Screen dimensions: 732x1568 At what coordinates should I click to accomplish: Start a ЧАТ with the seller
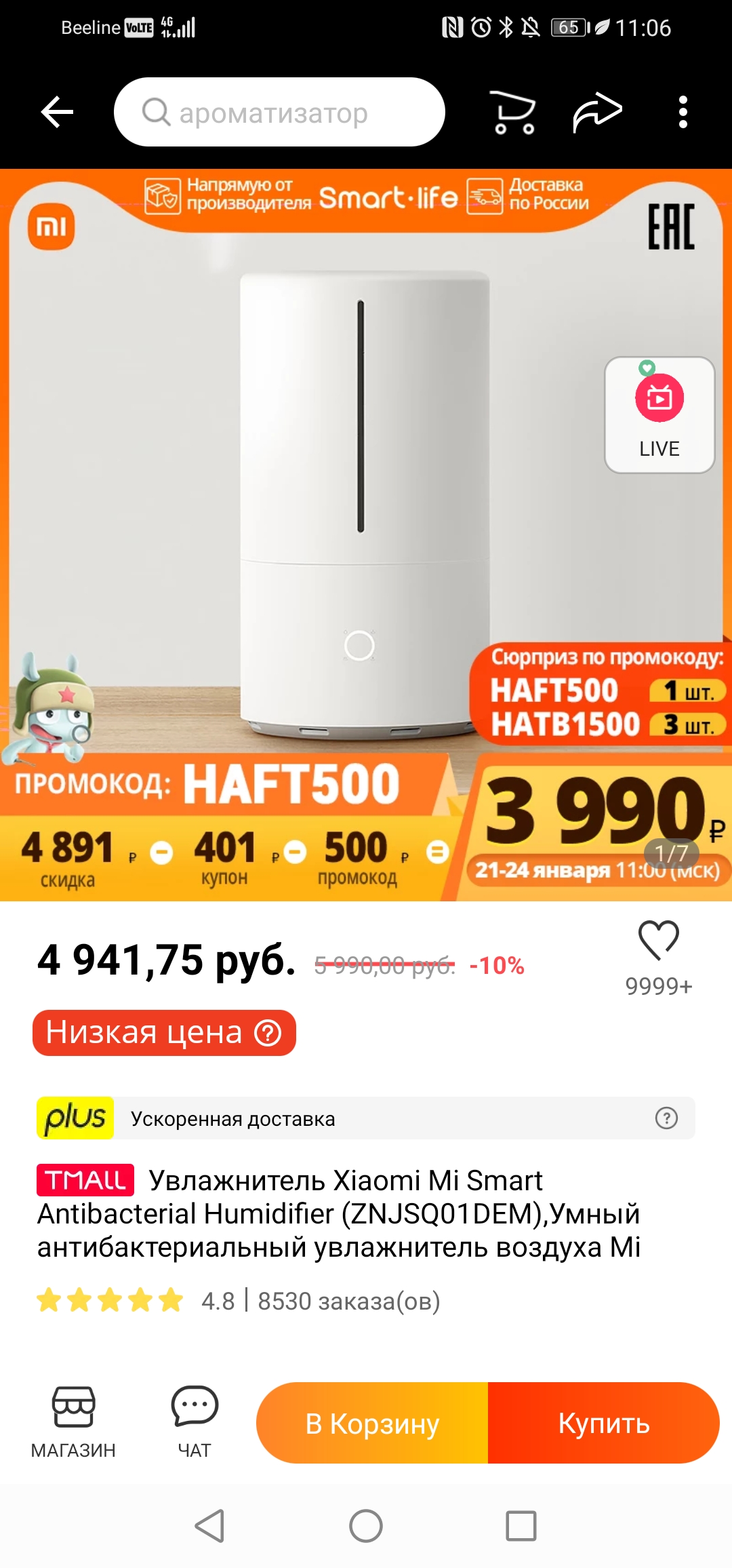click(x=195, y=1422)
